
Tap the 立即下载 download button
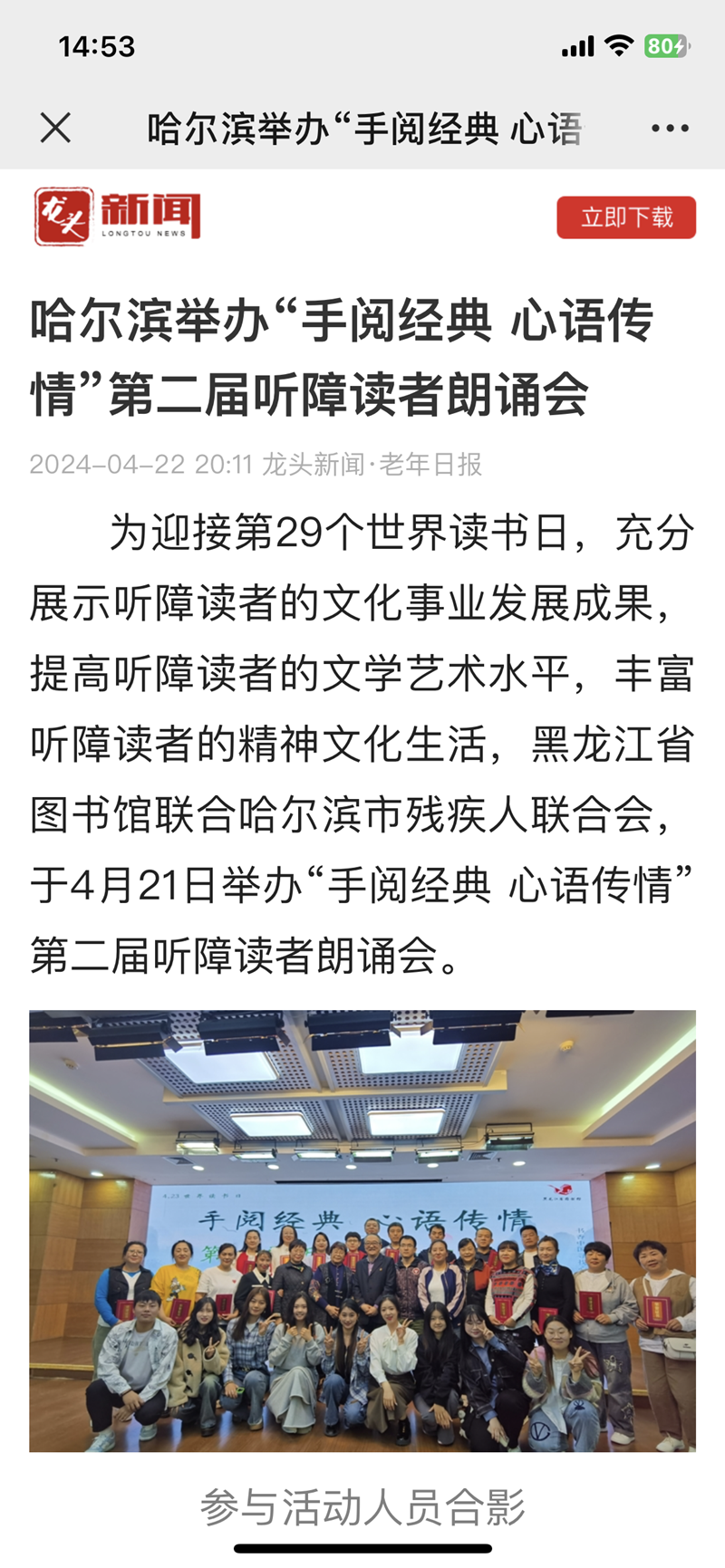[x=626, y=217]
